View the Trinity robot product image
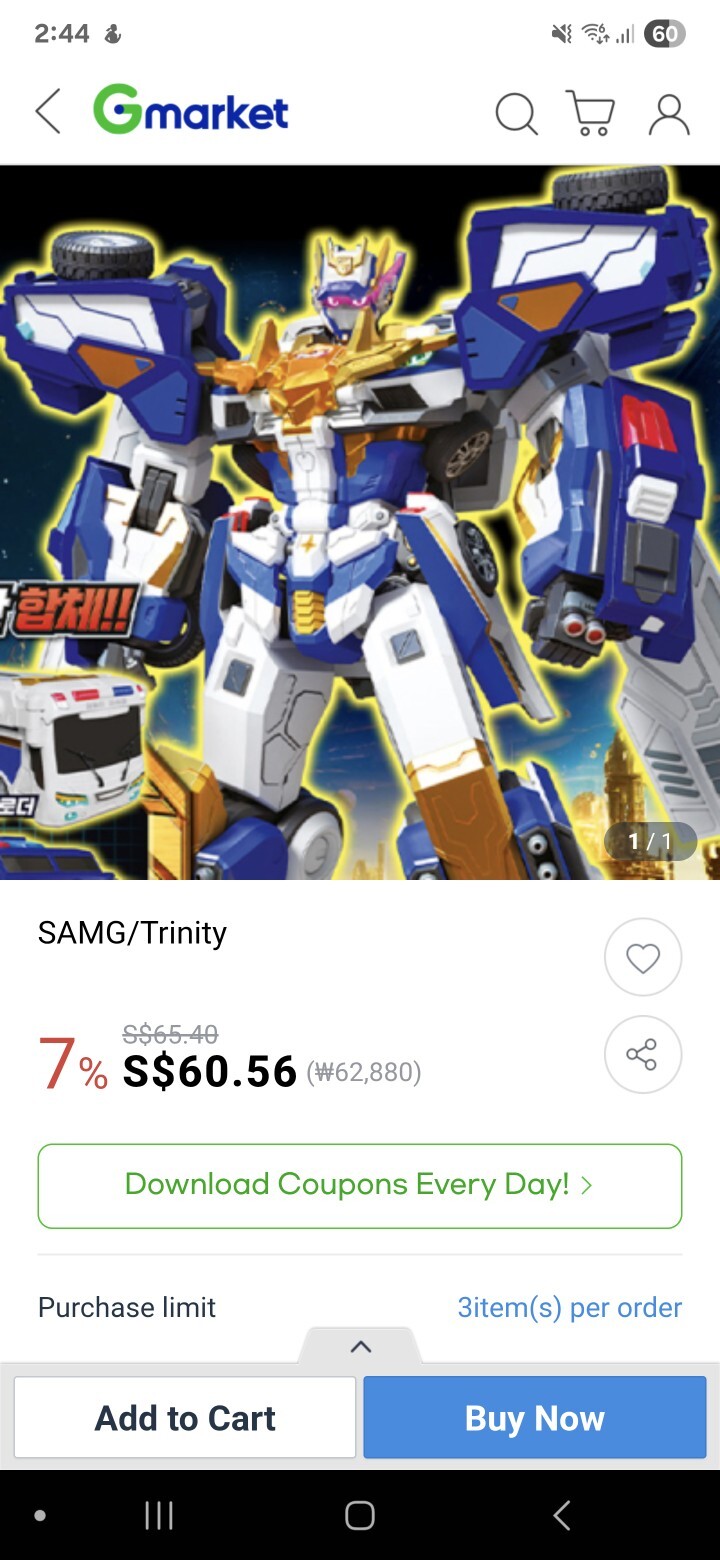The image size is (720, 1560). pyautogui.click(x=360, y=522)
